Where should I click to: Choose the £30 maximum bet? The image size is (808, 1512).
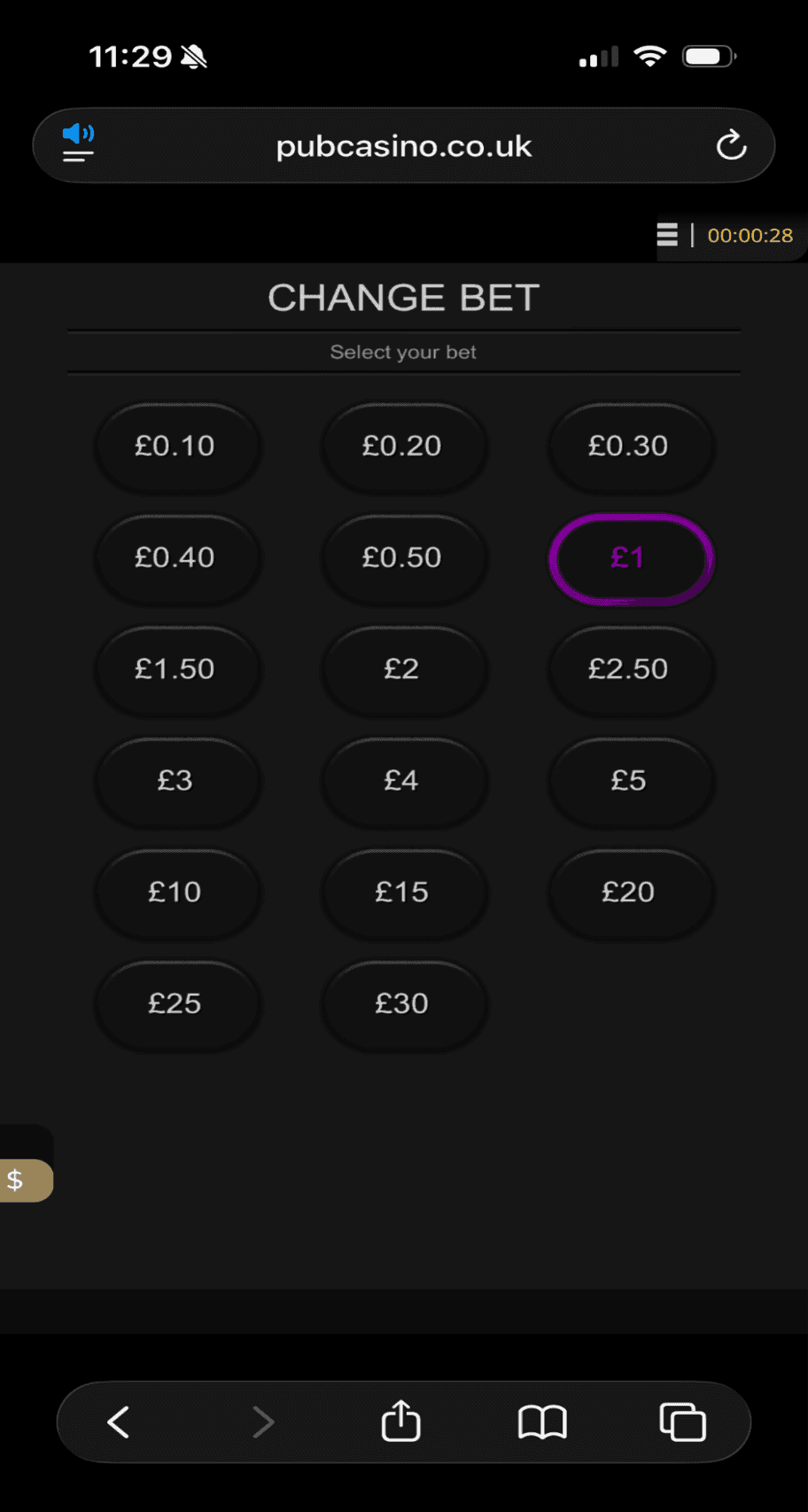404,1004
